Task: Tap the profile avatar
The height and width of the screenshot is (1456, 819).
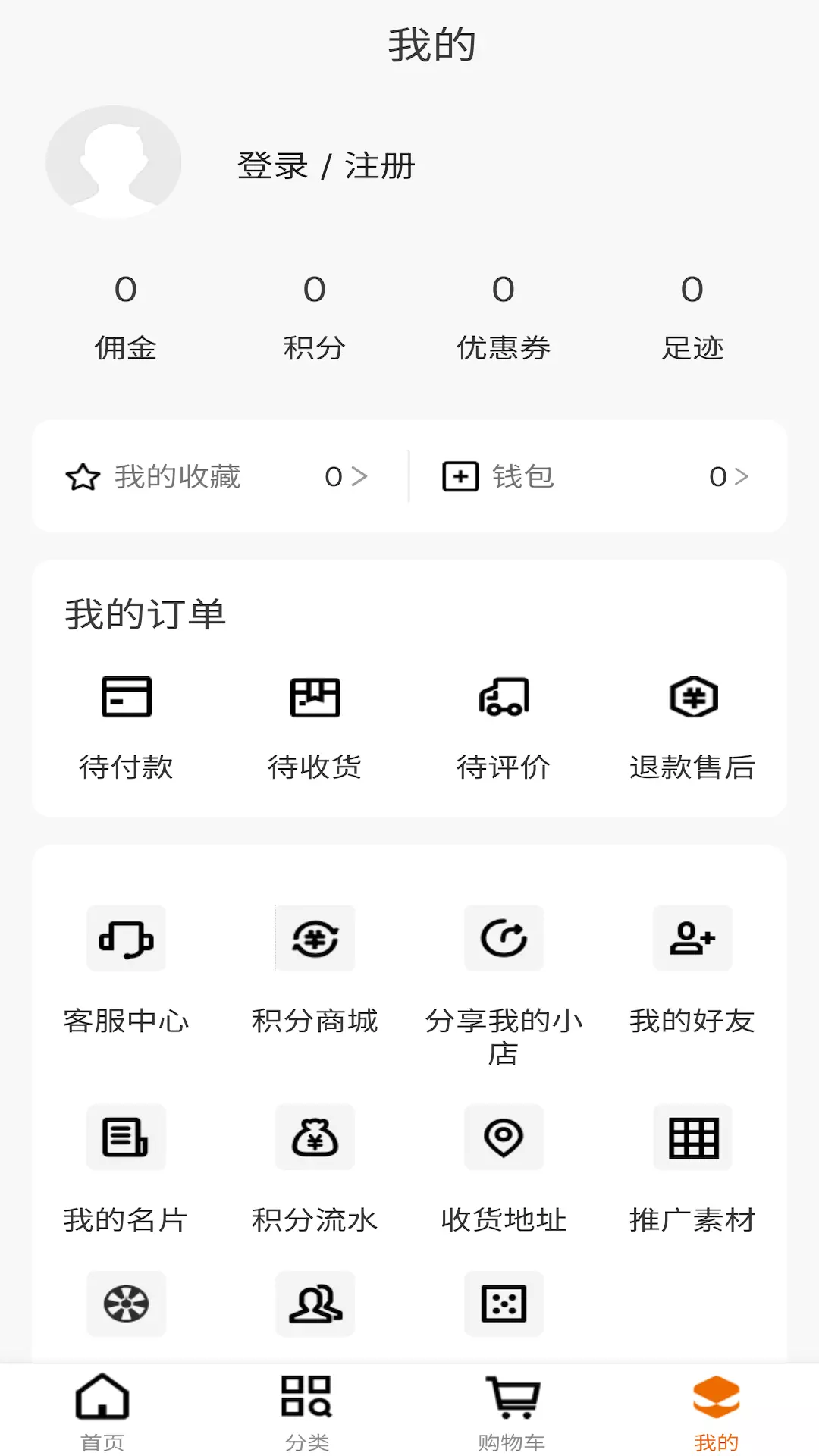Action: click(114, 162)
